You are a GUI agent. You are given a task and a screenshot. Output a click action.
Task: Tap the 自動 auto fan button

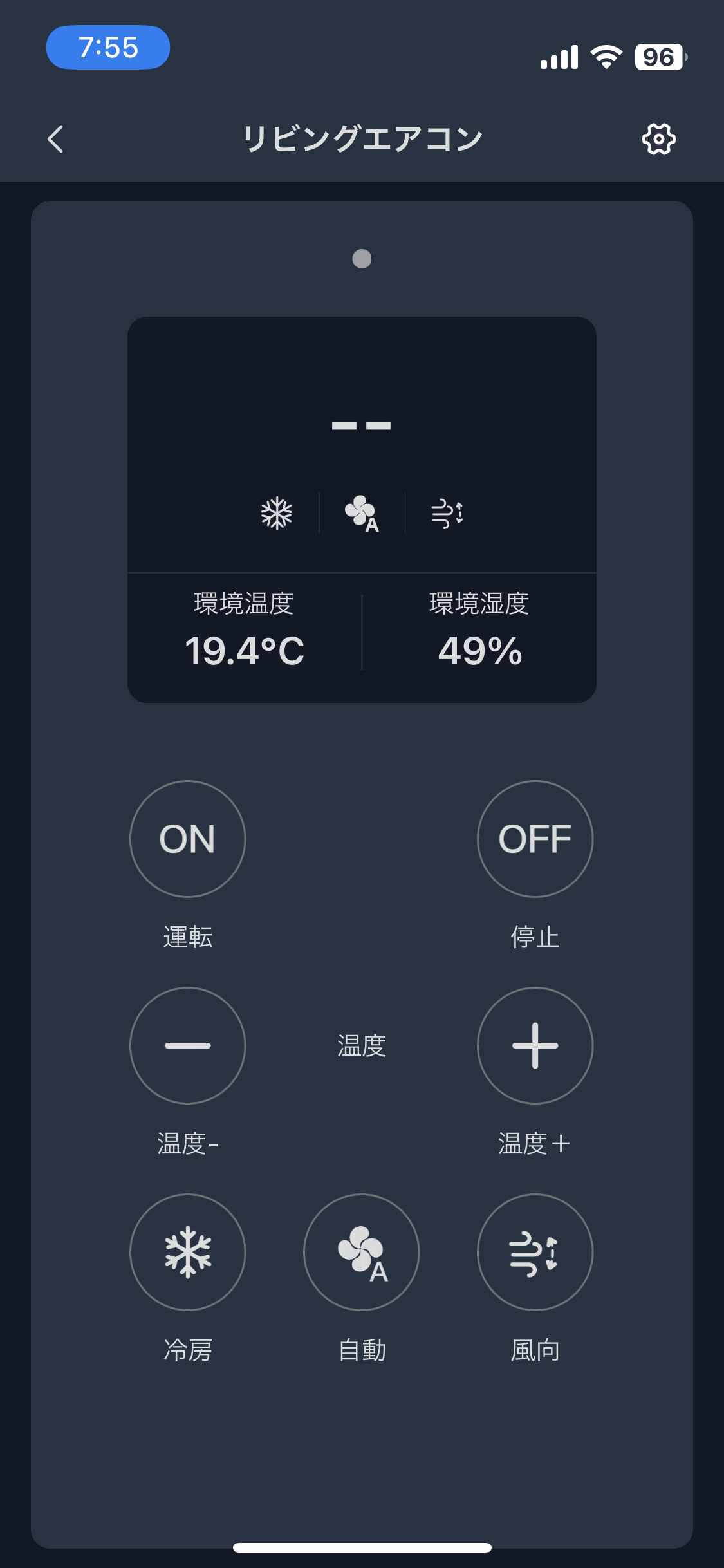coord(362,1252)
